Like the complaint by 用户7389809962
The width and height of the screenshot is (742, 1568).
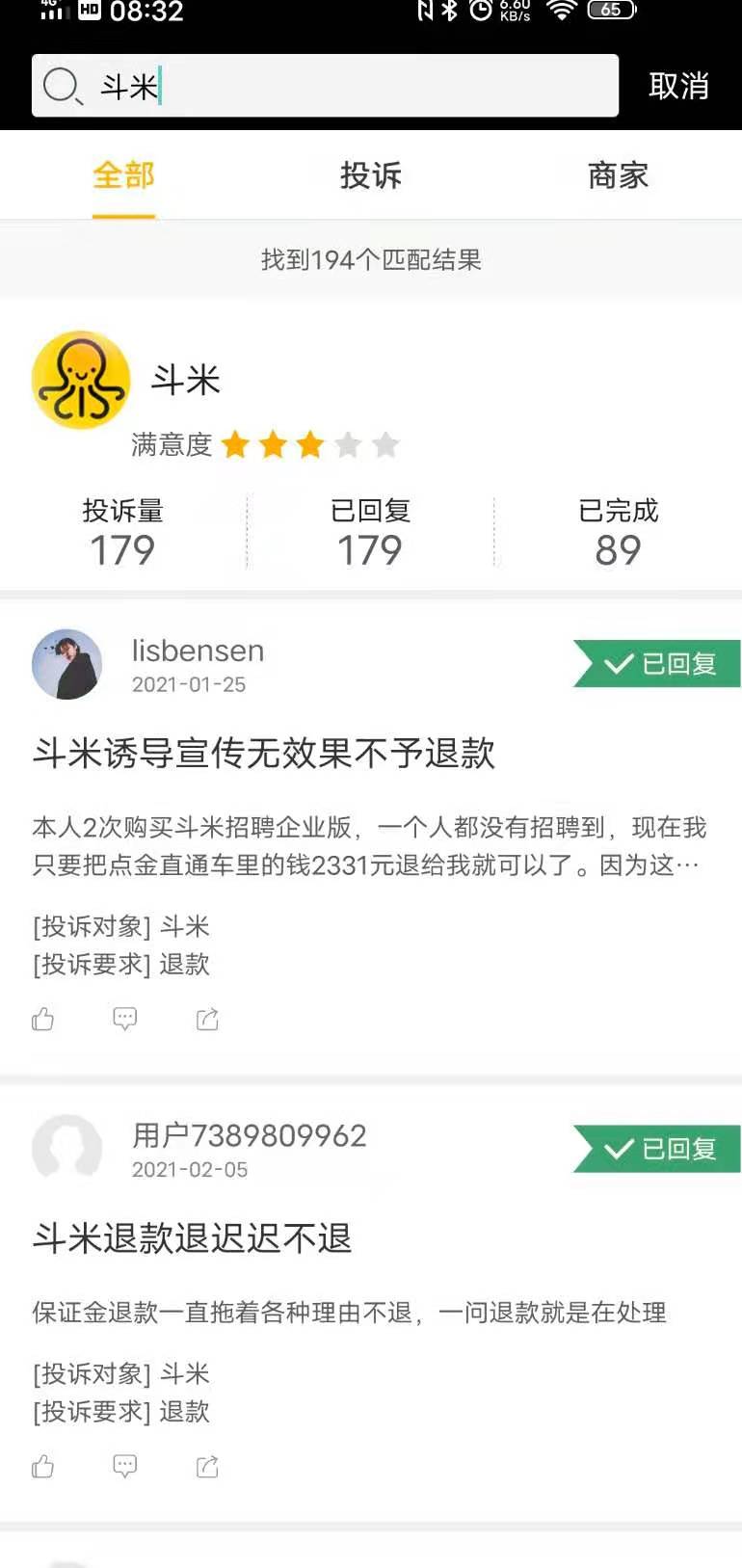pyautogui.click(x=43, y=1467)
